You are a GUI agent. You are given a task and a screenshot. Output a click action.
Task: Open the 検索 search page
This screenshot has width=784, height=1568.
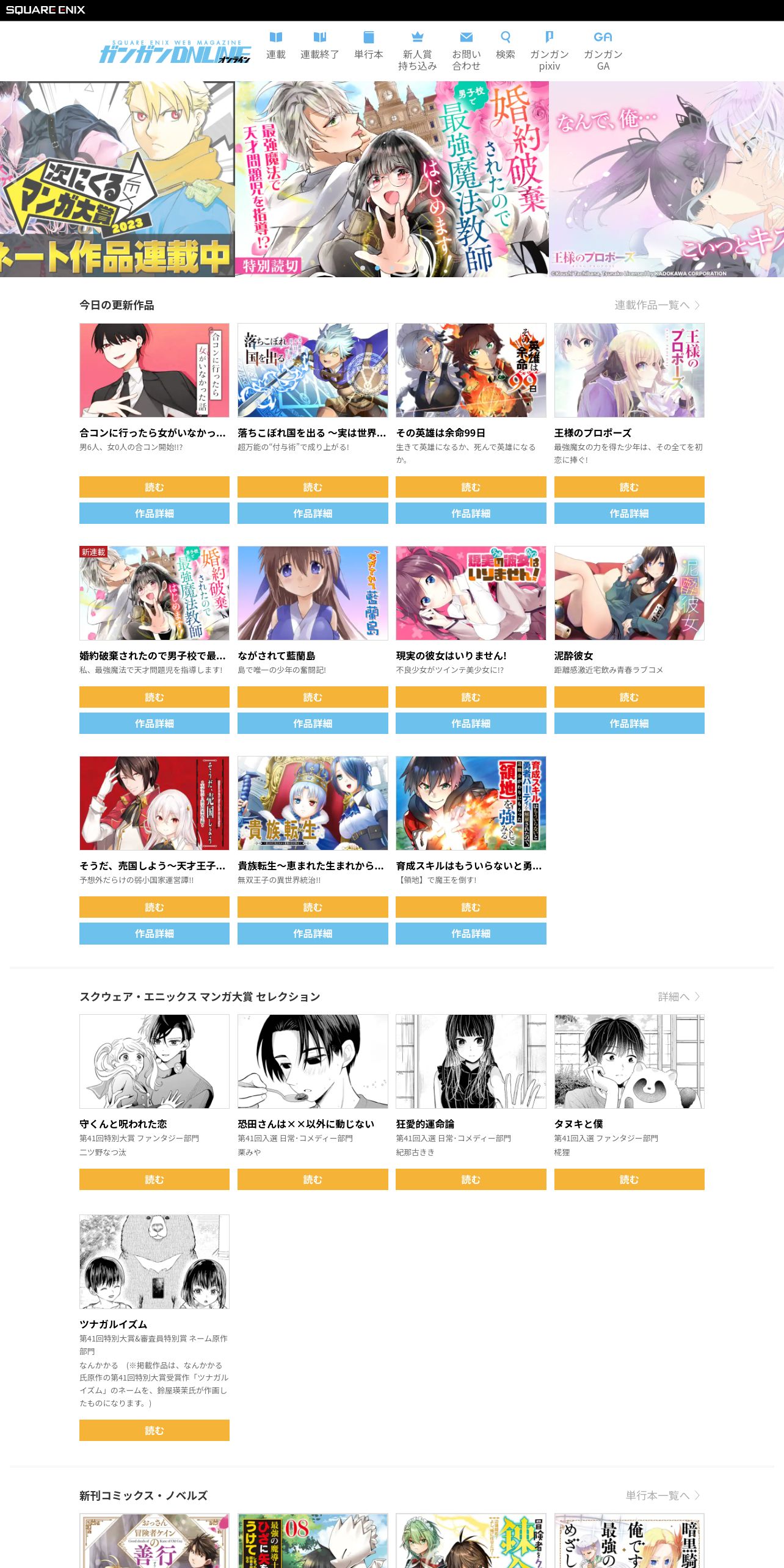tap(506, 46)
